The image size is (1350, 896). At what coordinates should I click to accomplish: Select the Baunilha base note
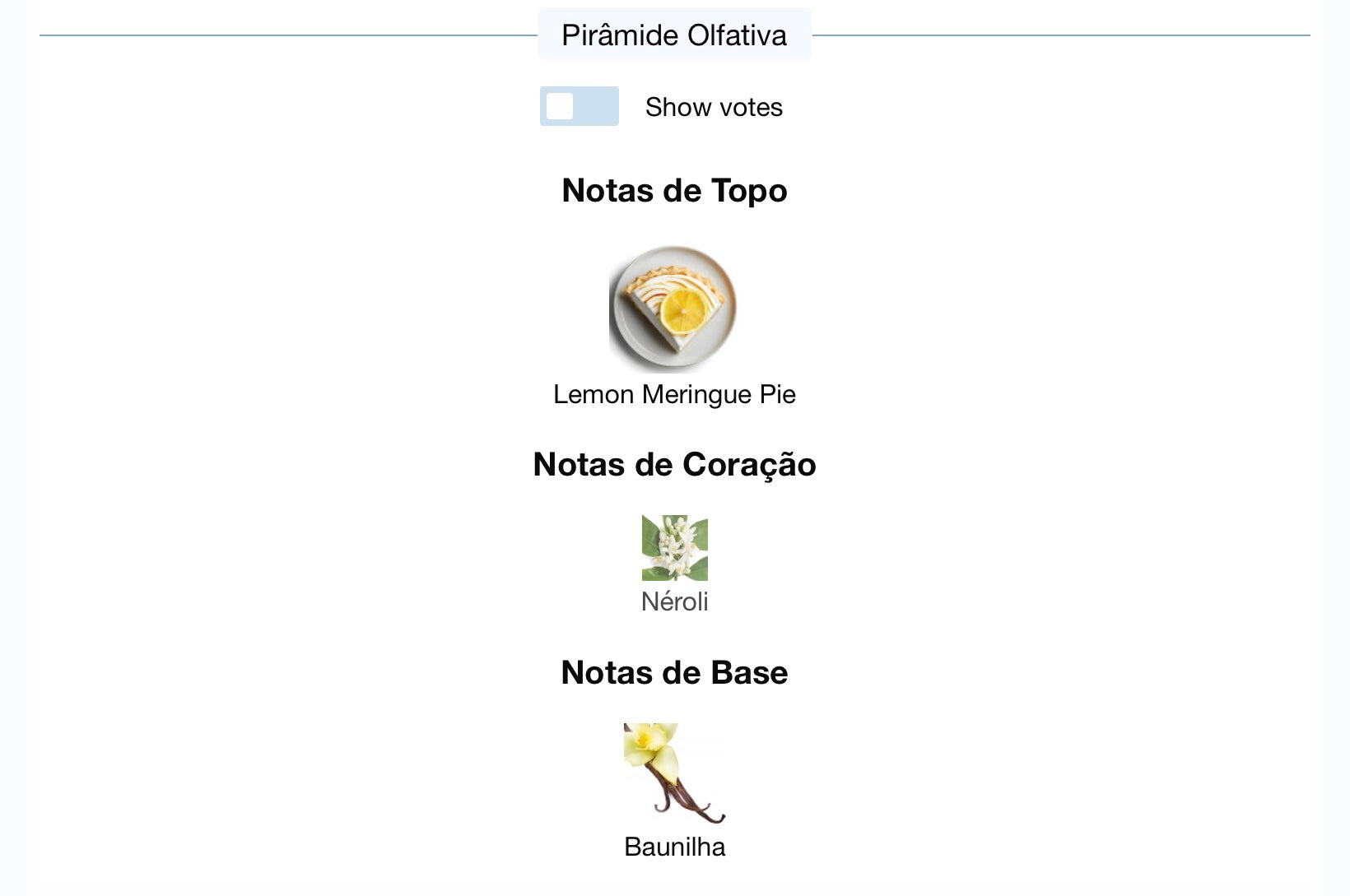[x=674, y=774]
